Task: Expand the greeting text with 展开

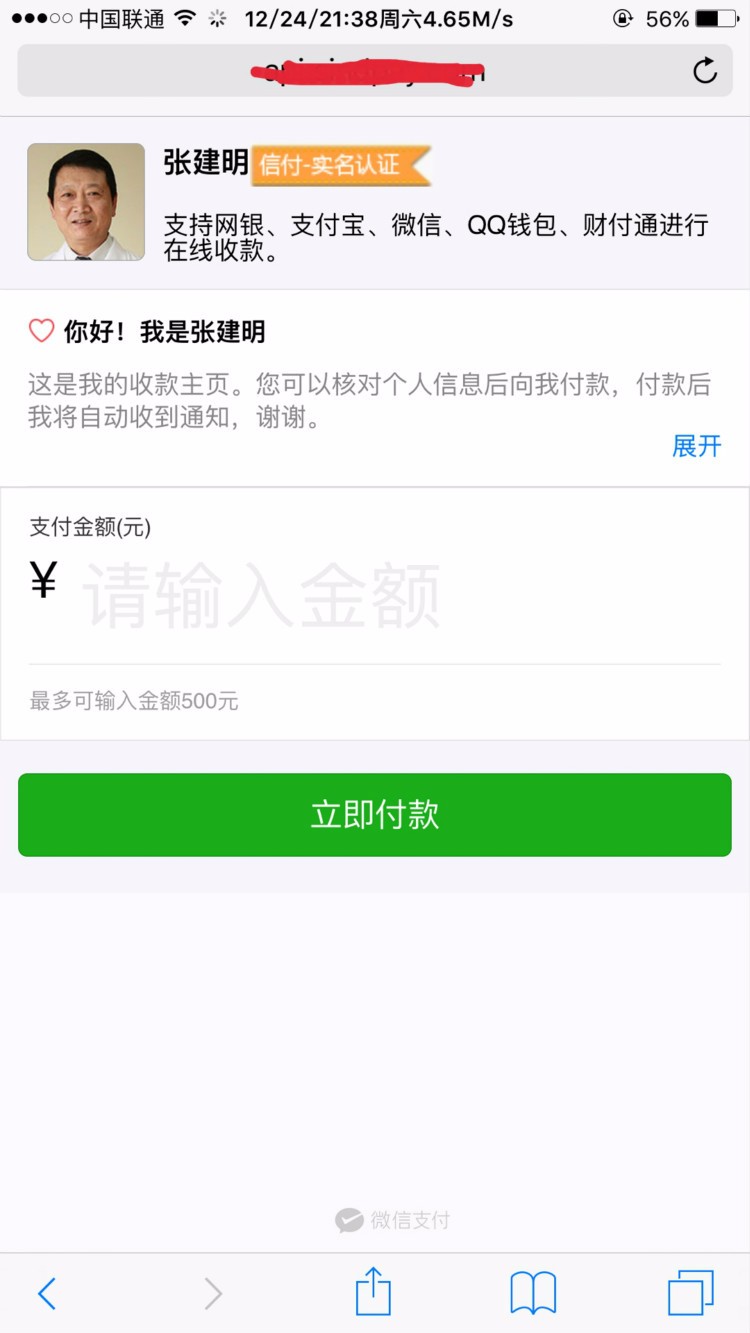Action: click(696, 446)
